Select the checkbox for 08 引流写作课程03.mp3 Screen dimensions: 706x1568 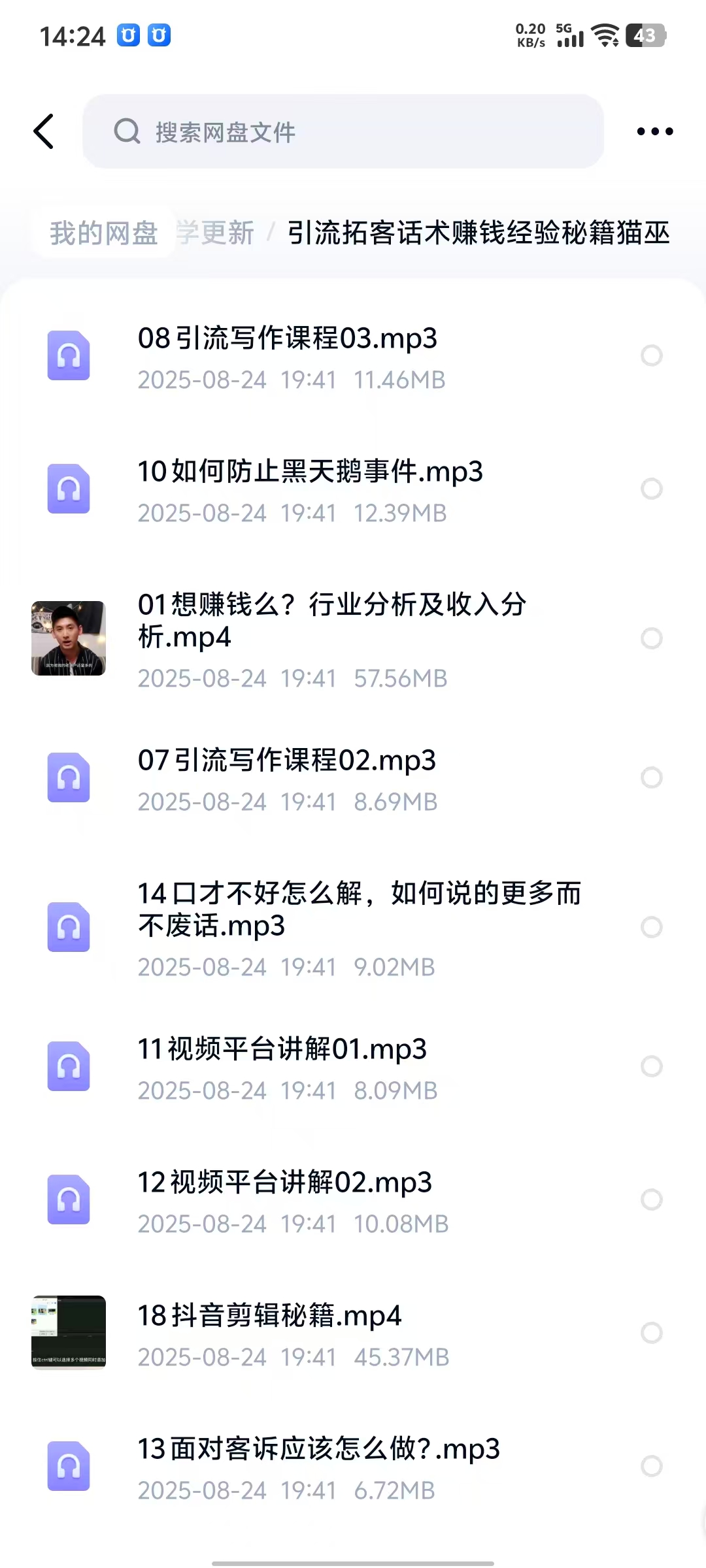tap(651, 355)
